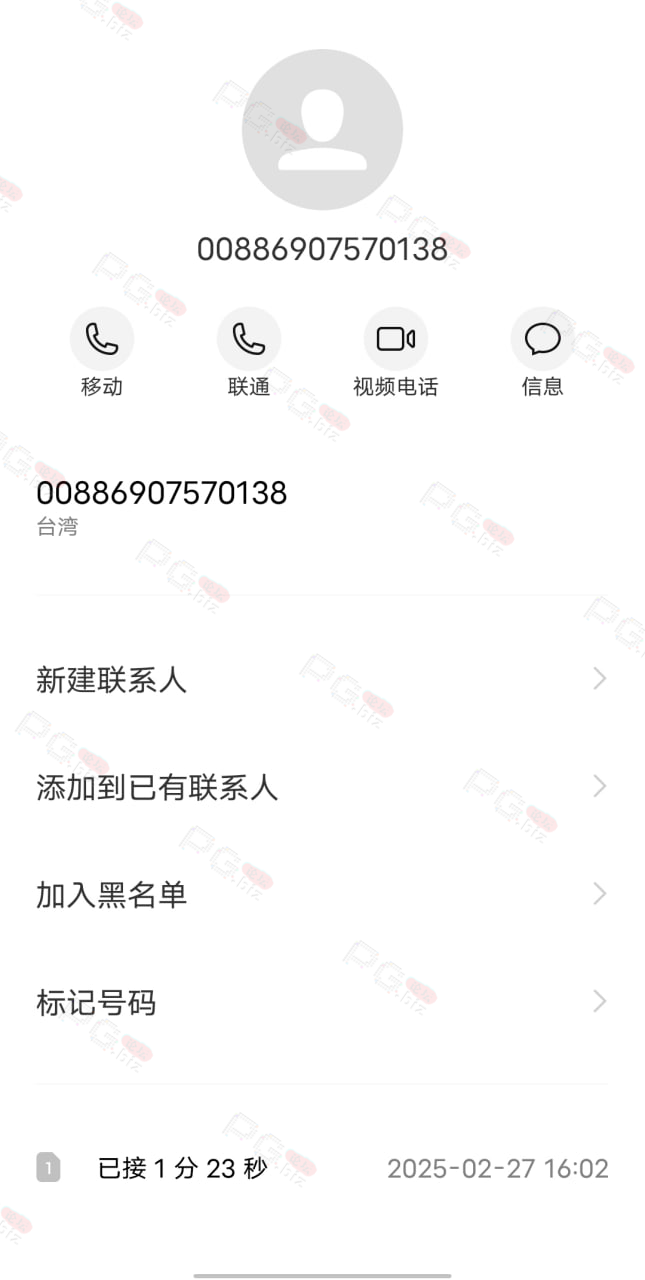Open 标记号码 to tag number
The height and width of the screenshot is (1280, 645).
tap(322, 1002)
